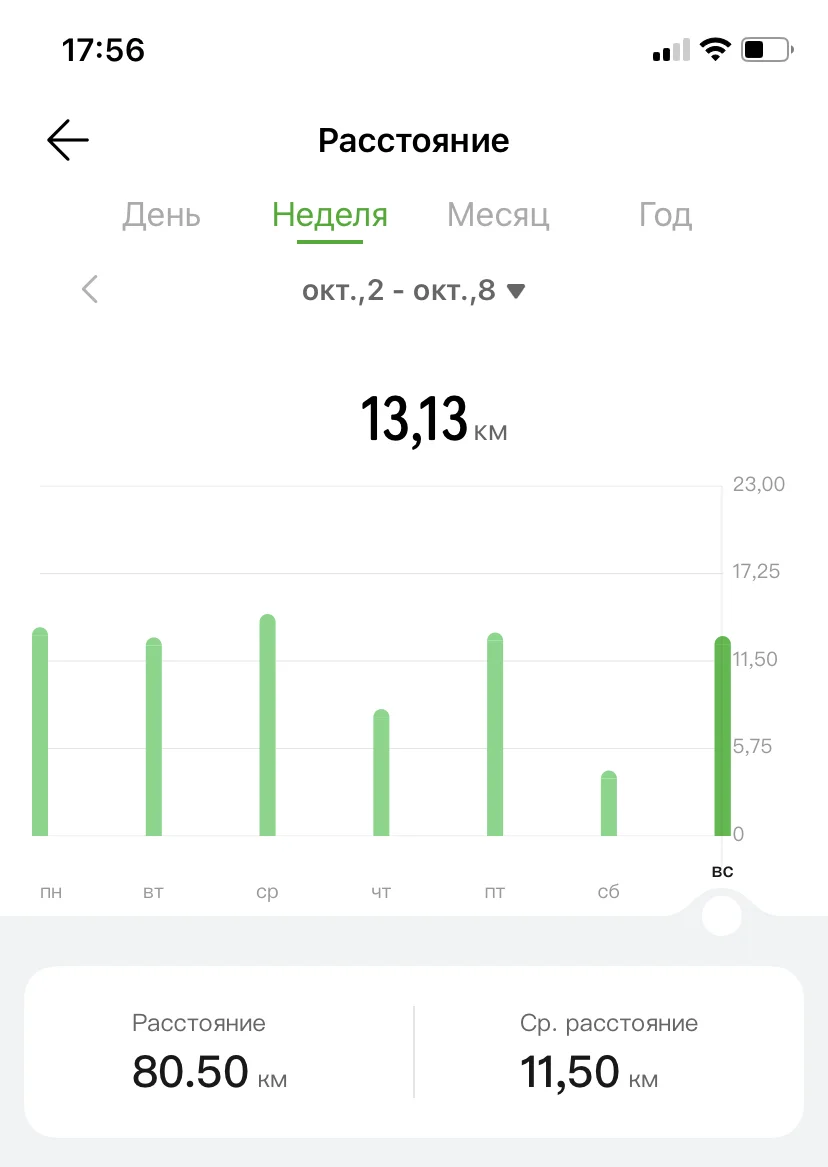Select the пн bar in the chart

[40, 733]
